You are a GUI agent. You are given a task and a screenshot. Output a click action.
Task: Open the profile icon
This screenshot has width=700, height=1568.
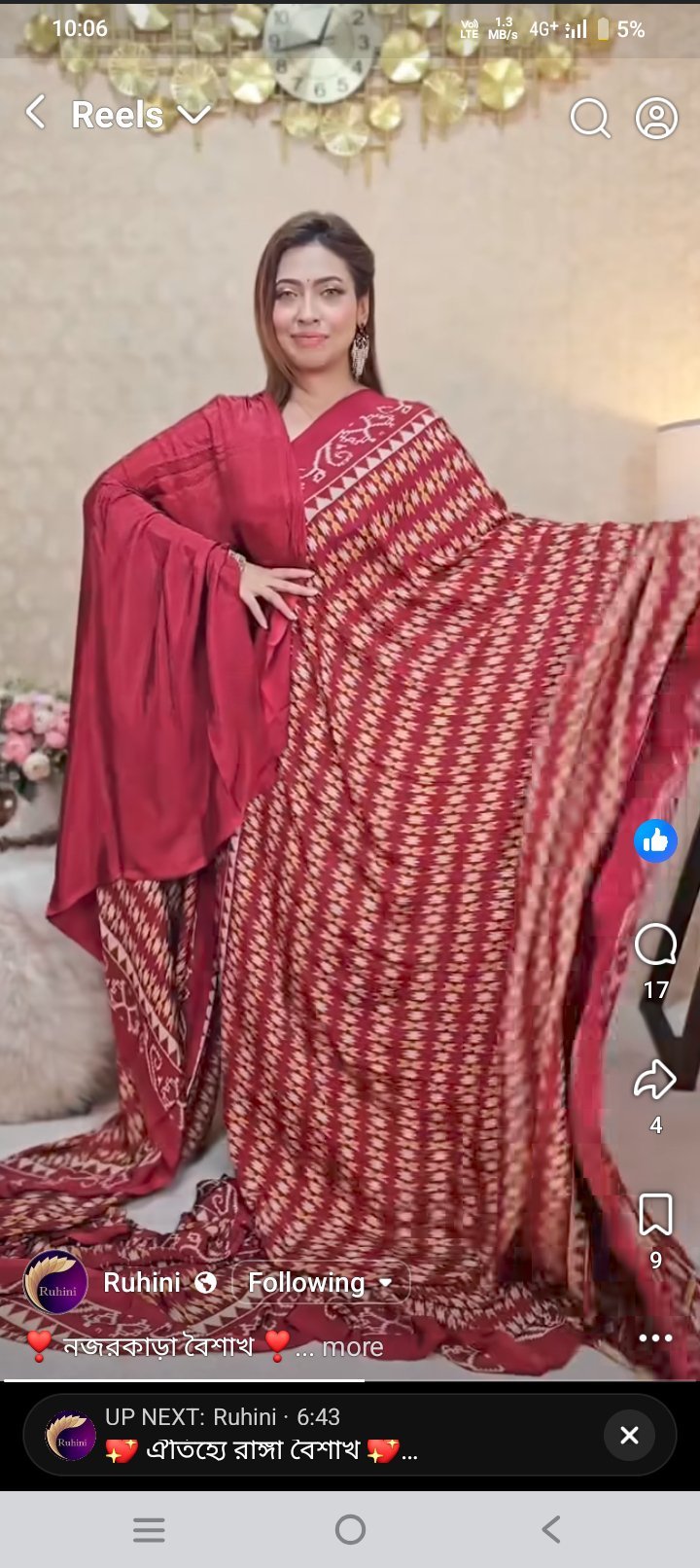656,119
